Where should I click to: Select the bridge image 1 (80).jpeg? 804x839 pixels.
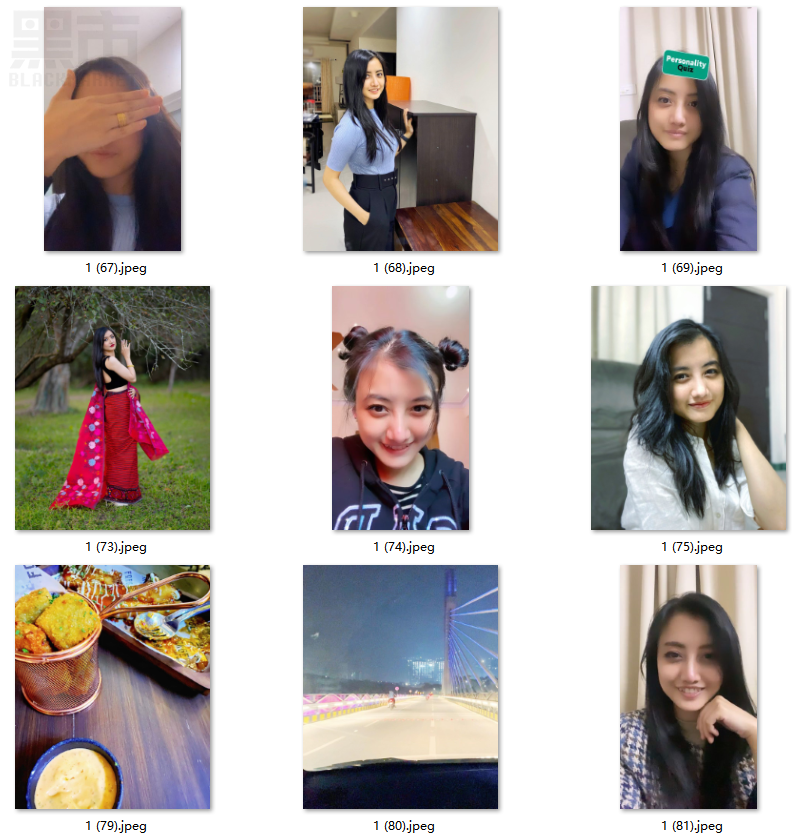click(x=400, y=687)
